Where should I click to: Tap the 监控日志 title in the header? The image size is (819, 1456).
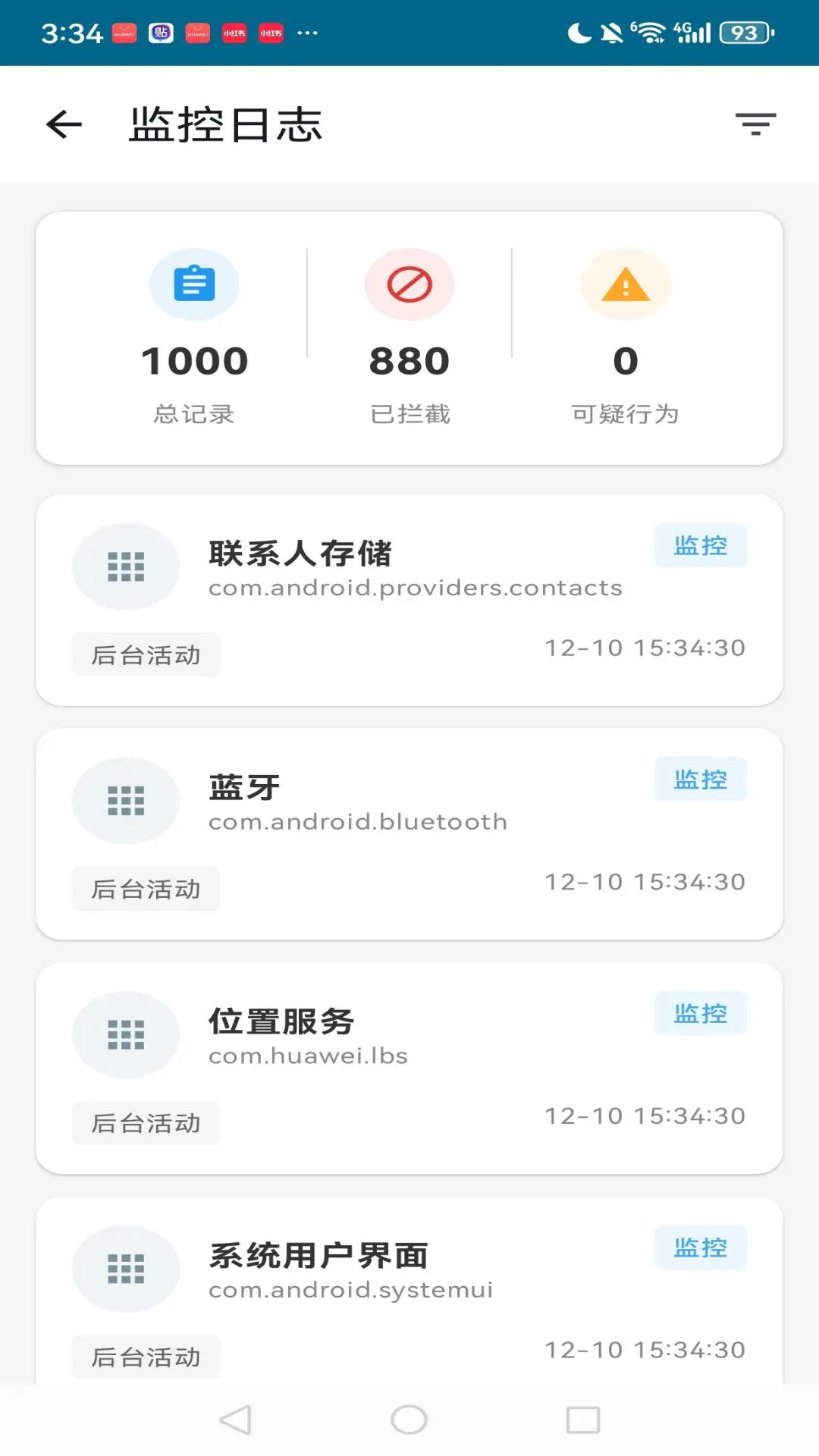coord(225,124)
